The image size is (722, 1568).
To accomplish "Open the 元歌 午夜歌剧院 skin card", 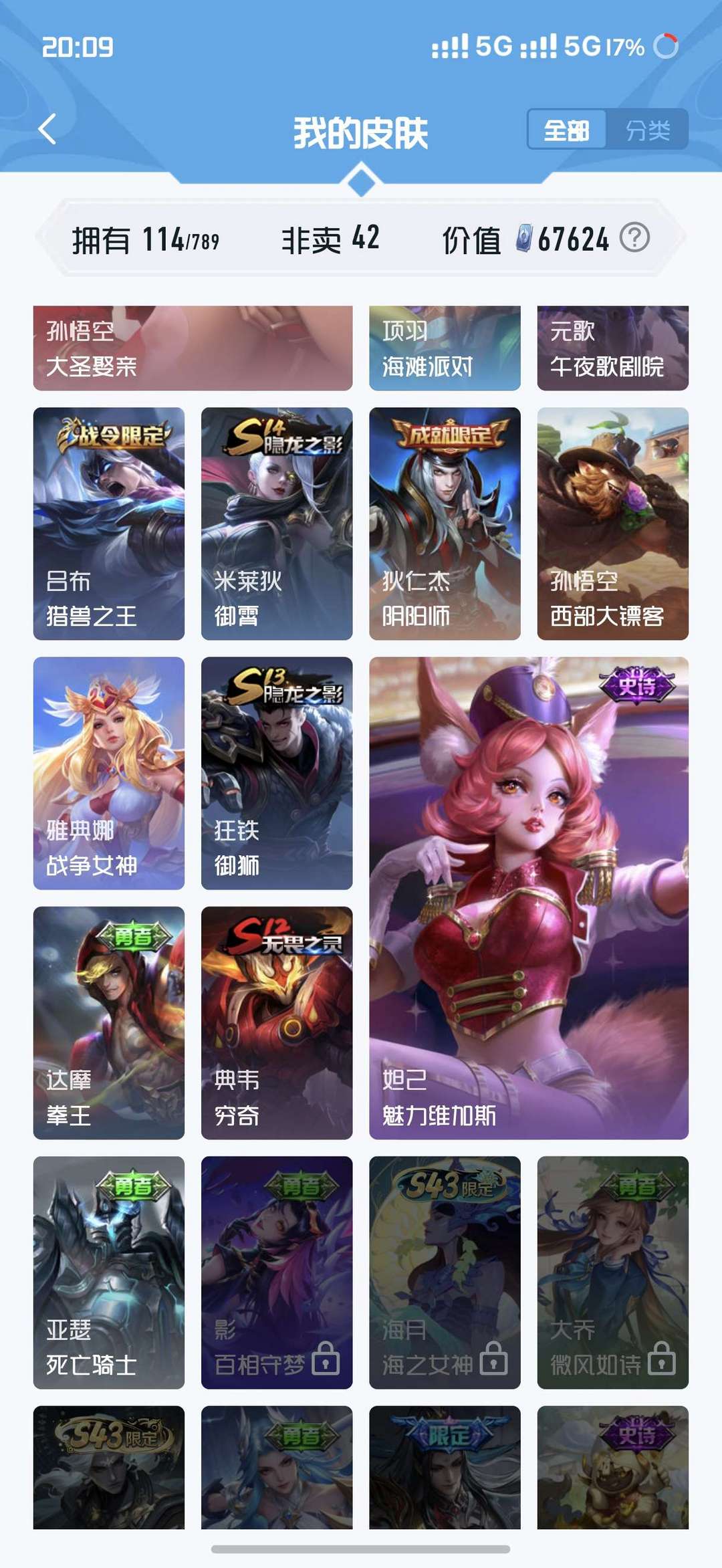I will tap(613, 348).
